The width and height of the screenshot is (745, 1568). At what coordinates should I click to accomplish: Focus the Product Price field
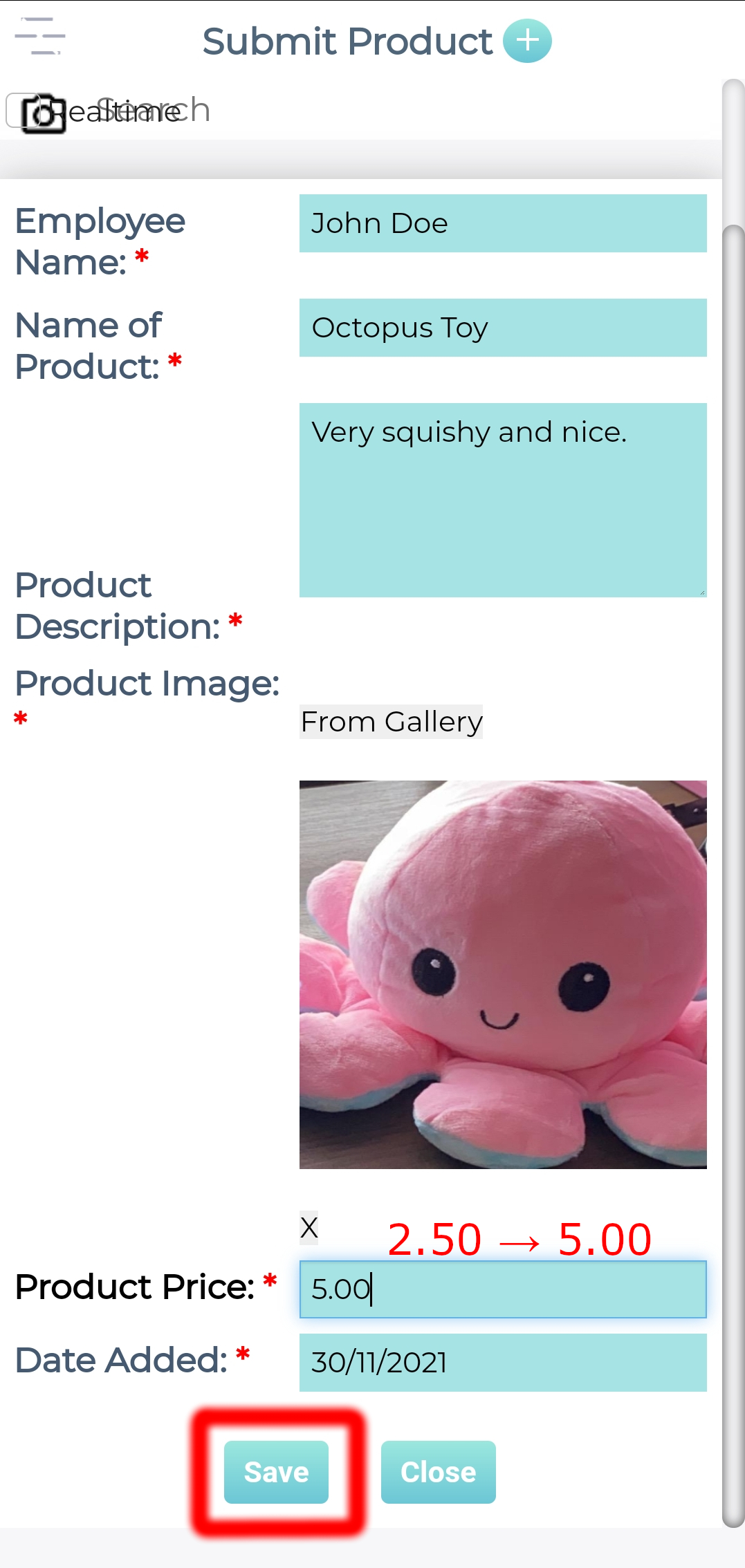tap(503, 1289)
